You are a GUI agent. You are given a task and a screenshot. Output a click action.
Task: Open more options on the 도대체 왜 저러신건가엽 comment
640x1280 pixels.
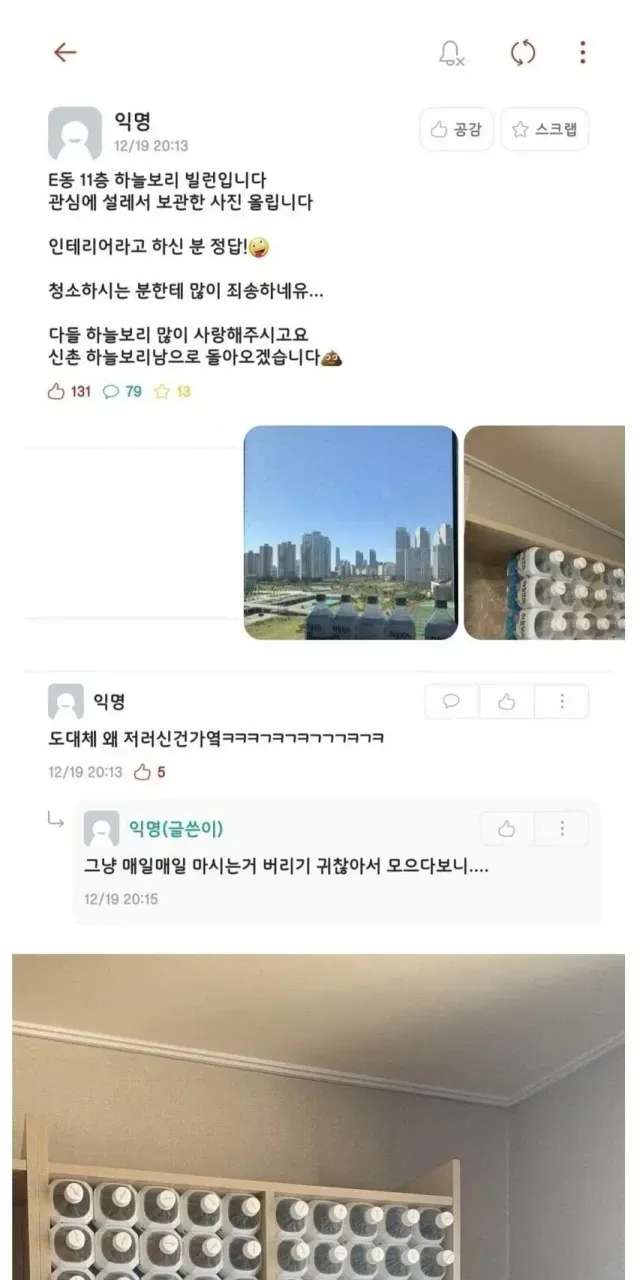coord(562,701)
